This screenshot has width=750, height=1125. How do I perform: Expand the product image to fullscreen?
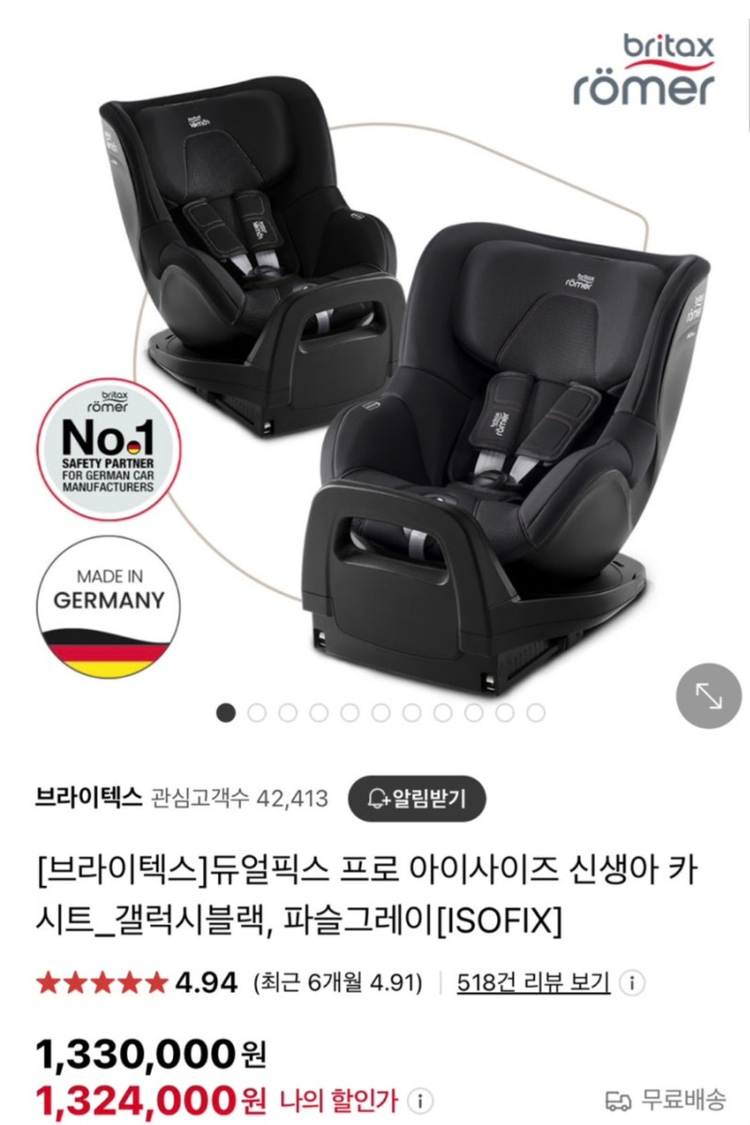pos(709,694)
